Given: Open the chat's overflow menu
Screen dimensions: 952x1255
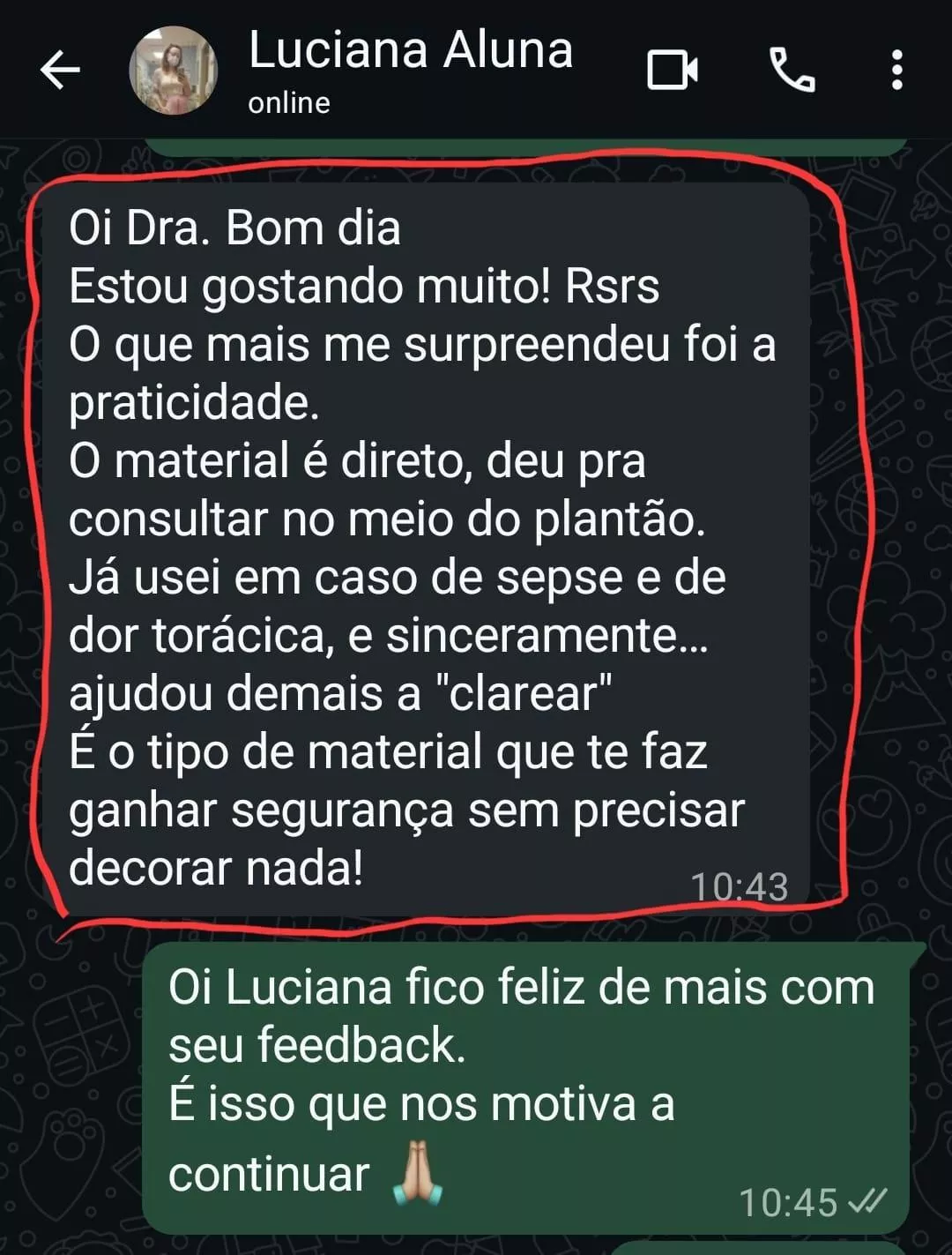Looking at the screenshot, I should tap(896, 71).
